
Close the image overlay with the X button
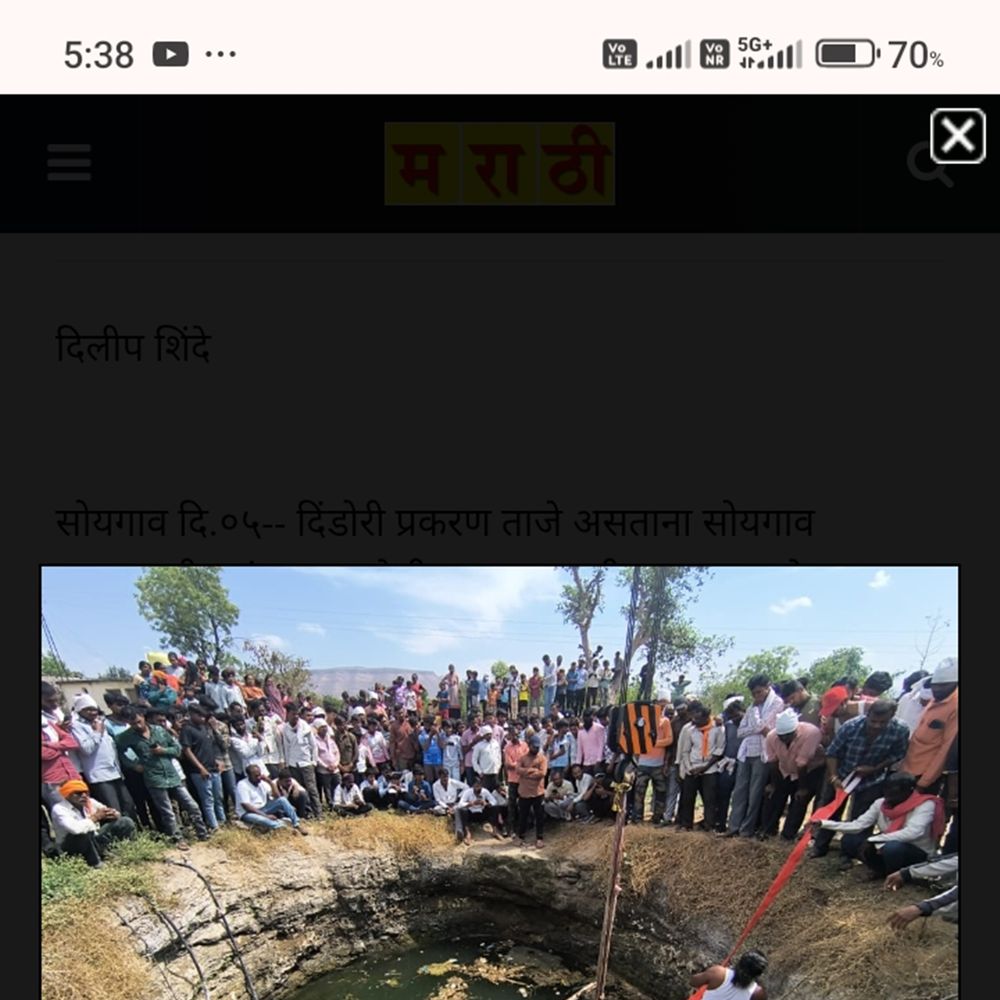[x=957, y=136]
